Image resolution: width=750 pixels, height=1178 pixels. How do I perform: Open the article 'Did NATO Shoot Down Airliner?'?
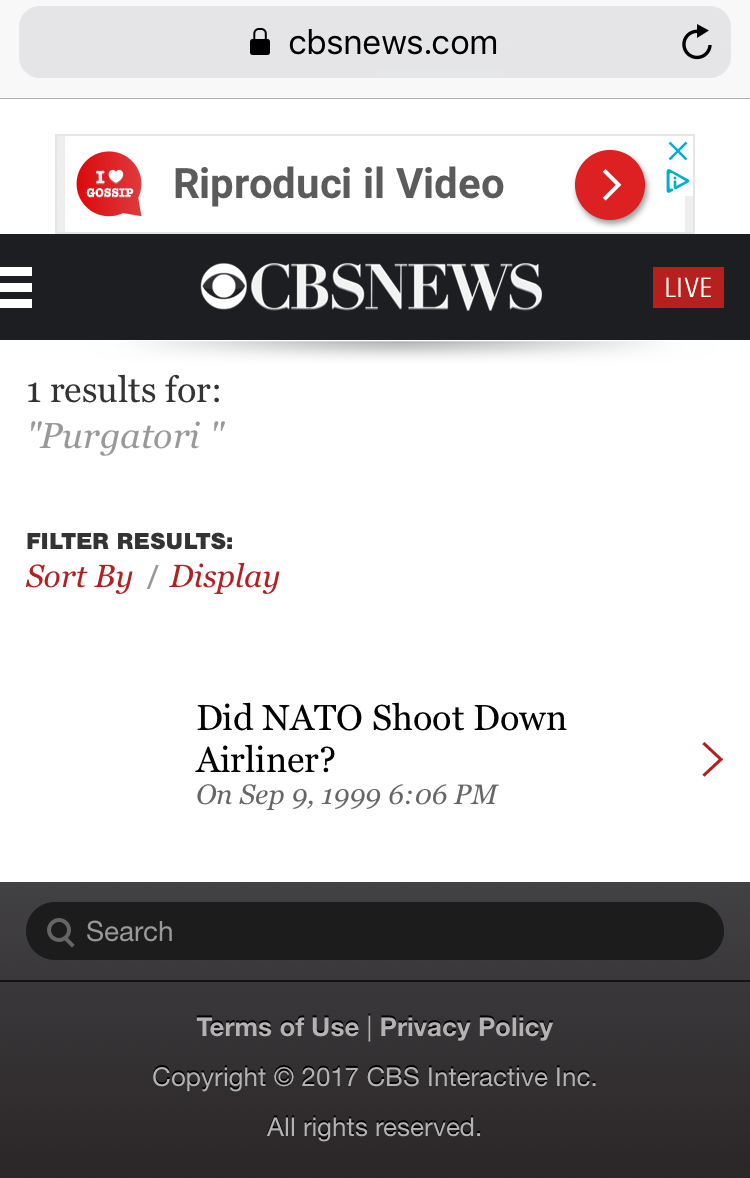click(381, 738)
